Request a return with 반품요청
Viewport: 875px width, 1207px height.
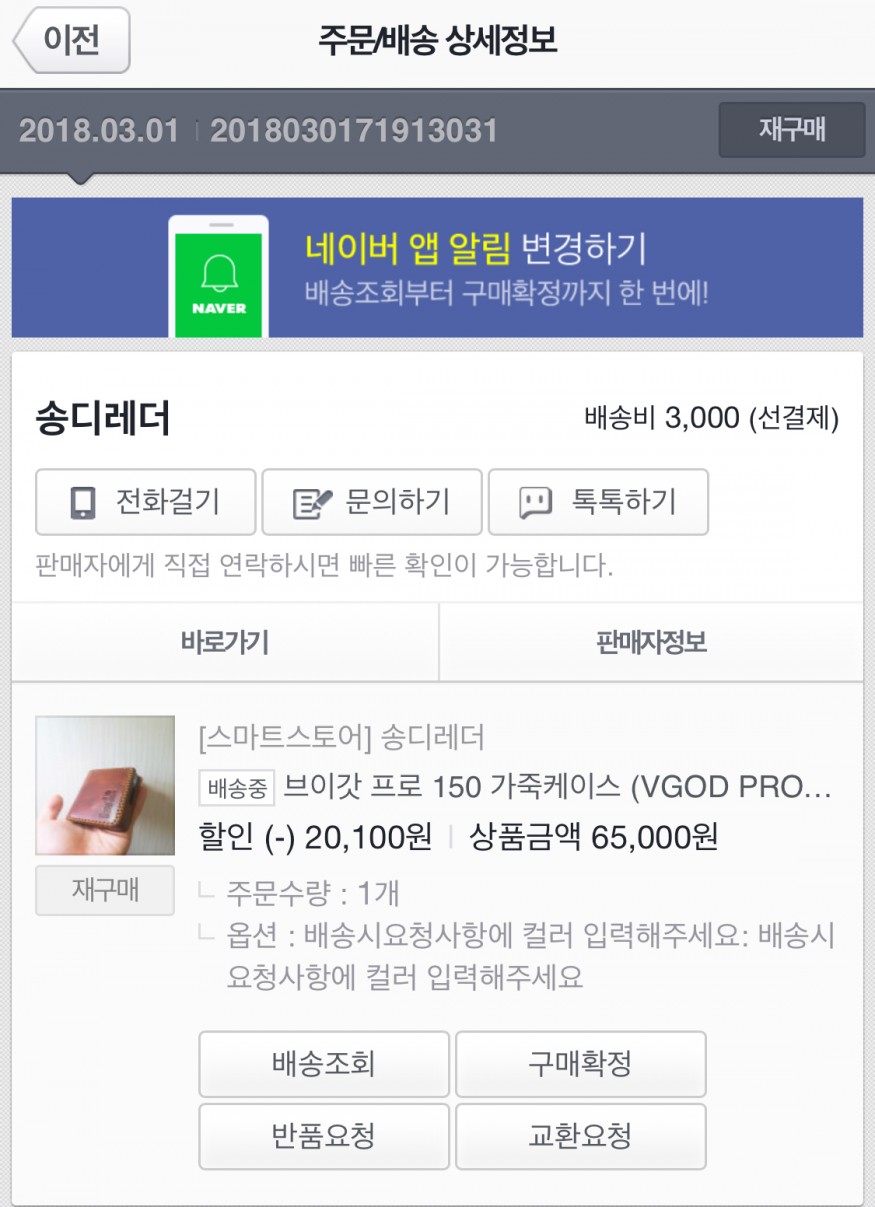click(324, 1136)
